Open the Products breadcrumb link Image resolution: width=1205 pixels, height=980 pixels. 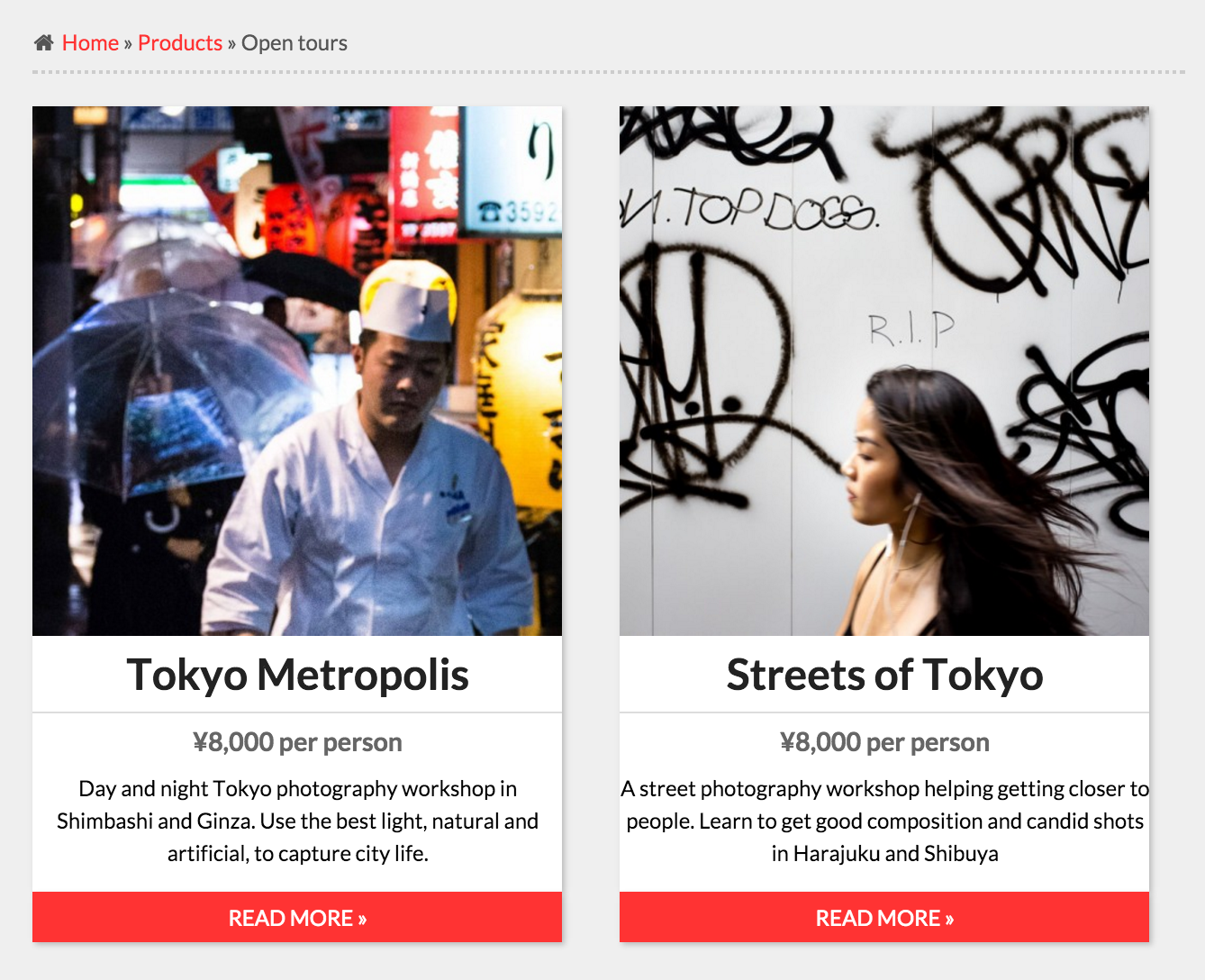[180, 43]
